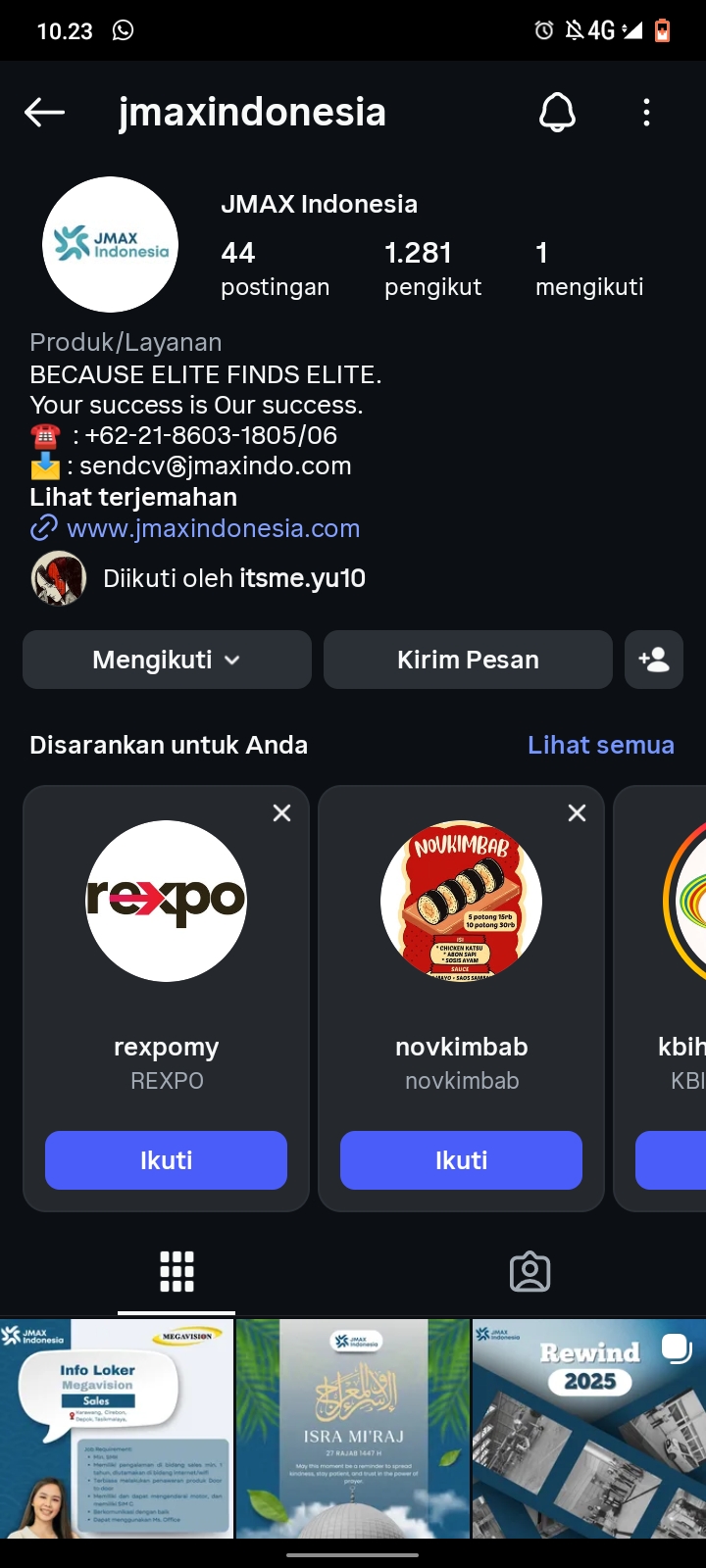
Task: Open the notifications bell for jmaxindonesia
Action: pos(557,113)
